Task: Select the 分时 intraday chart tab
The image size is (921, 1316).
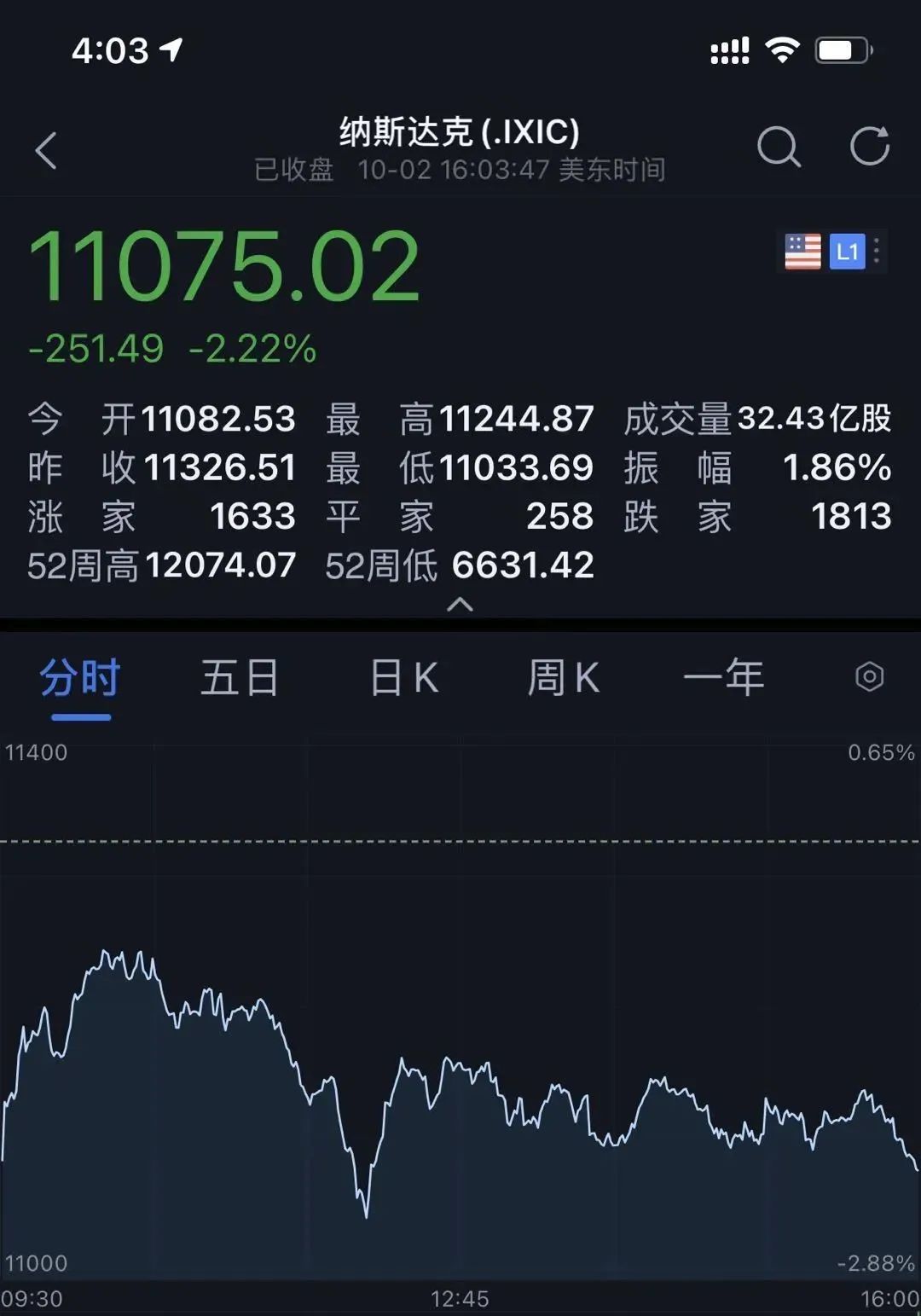Action: pyautogui.click(x=80, y=680)
